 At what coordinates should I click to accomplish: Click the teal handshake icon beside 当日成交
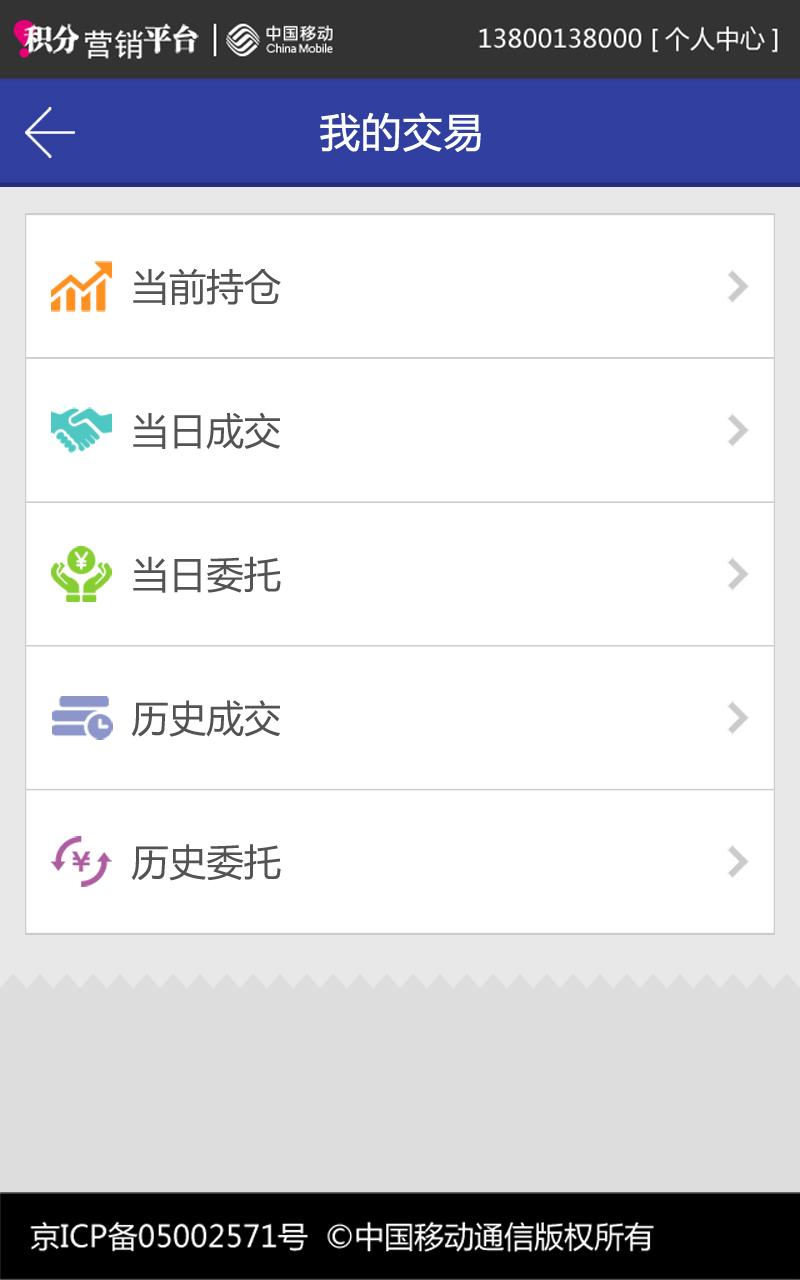pyautogui.click(x=82, y=430)
